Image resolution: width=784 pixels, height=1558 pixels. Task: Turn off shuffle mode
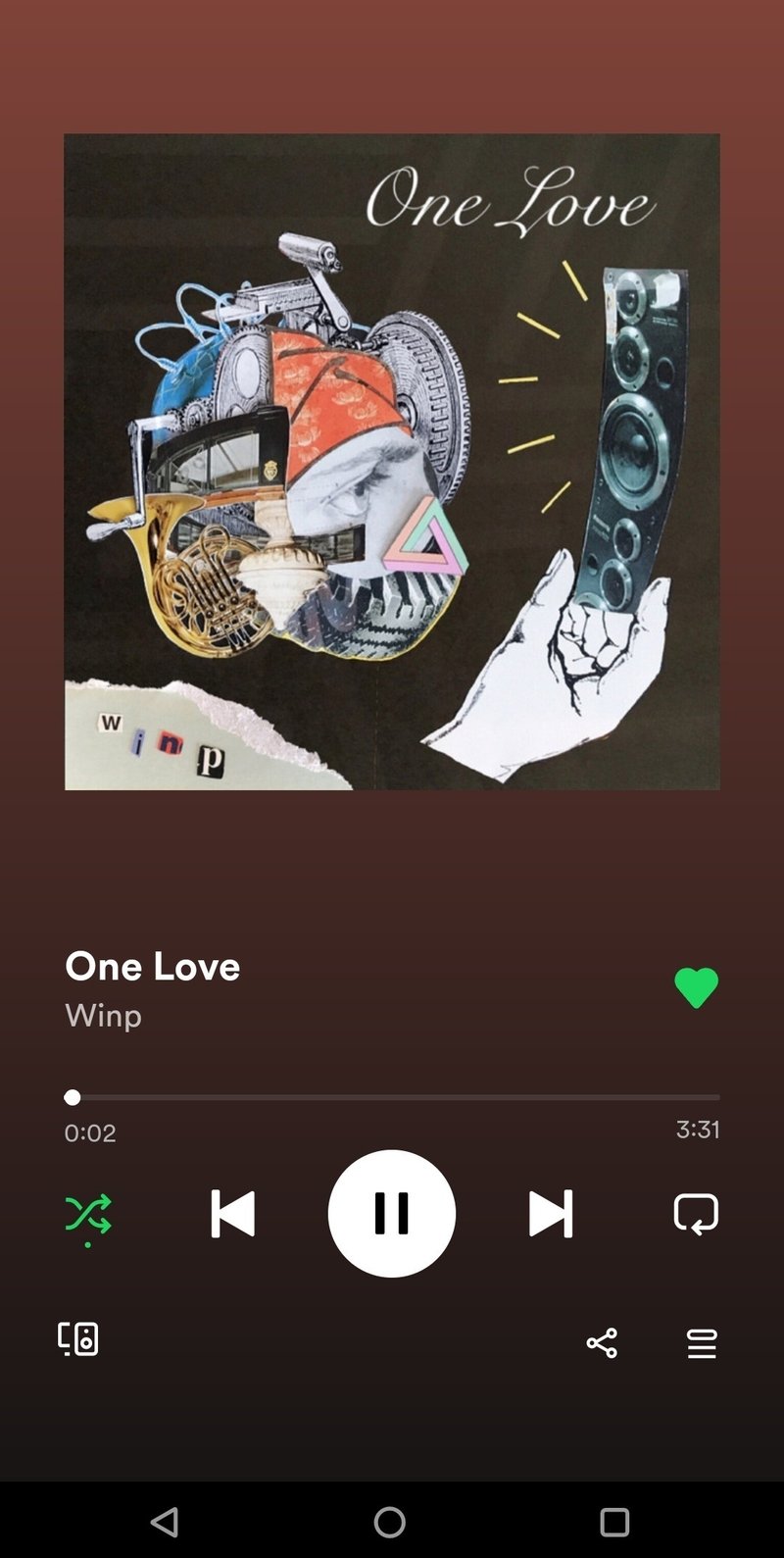tap(88, 1214)
